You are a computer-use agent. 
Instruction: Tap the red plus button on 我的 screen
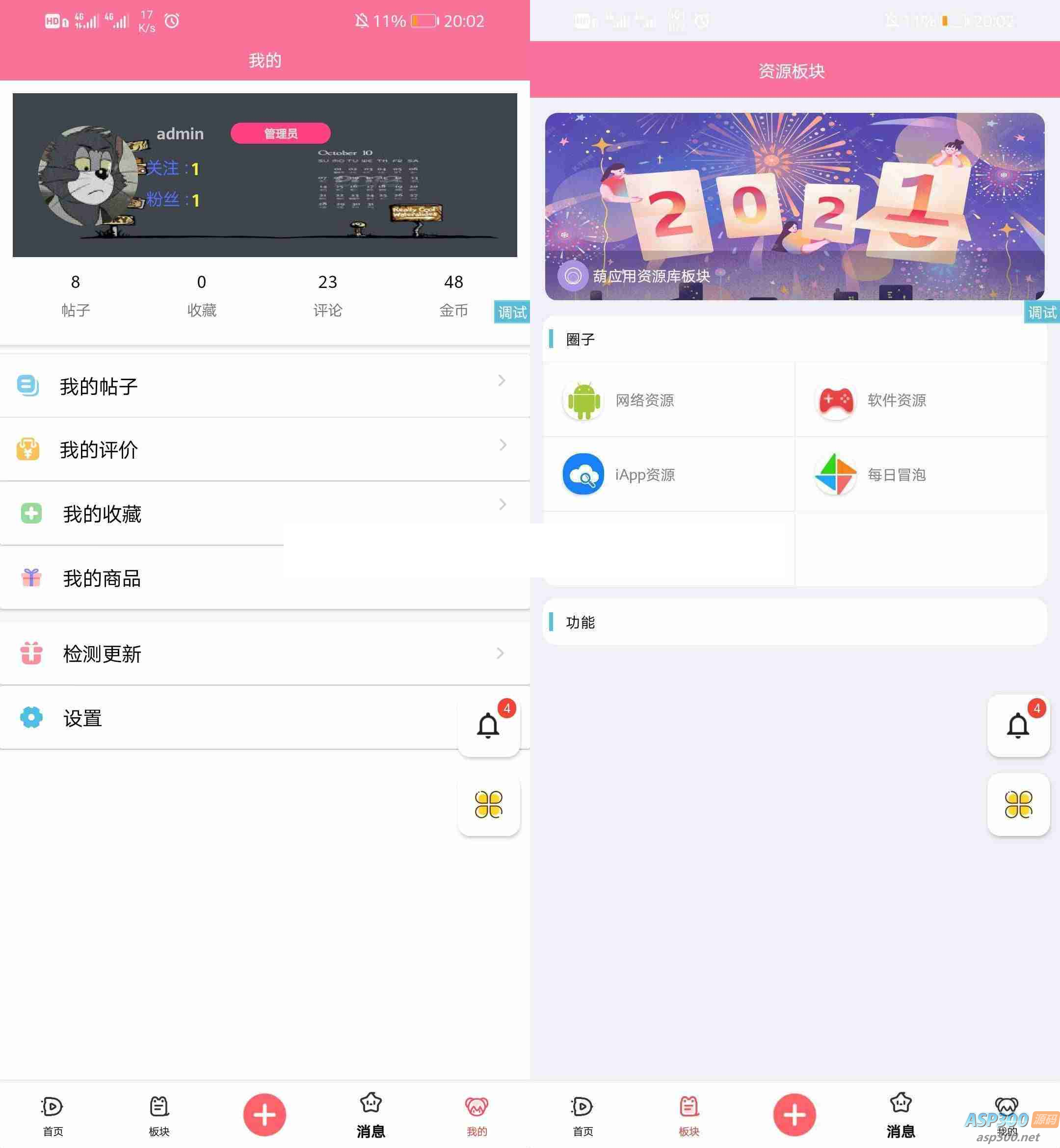(265, 1115)
